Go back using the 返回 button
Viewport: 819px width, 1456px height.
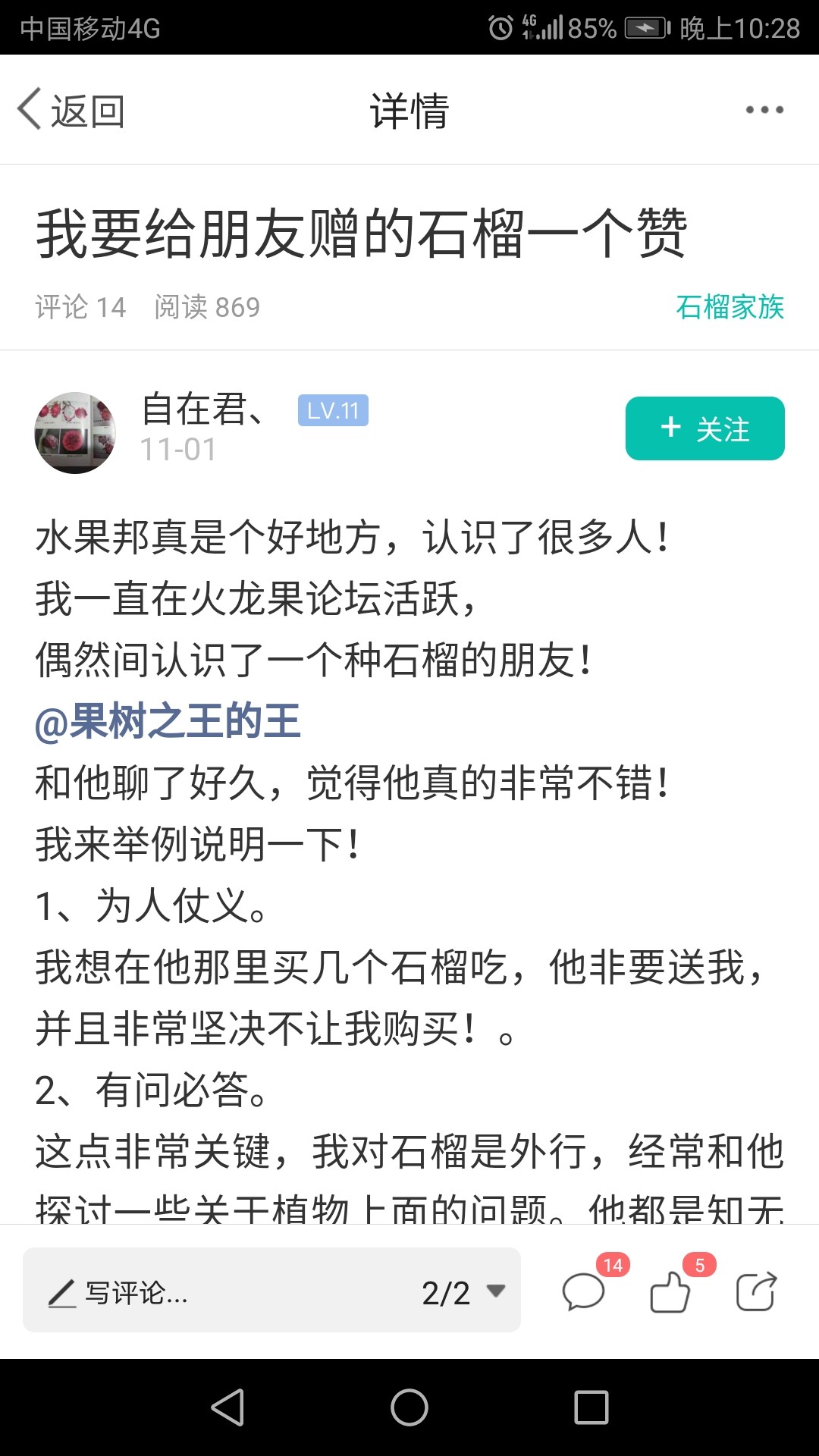click(71, 111)
